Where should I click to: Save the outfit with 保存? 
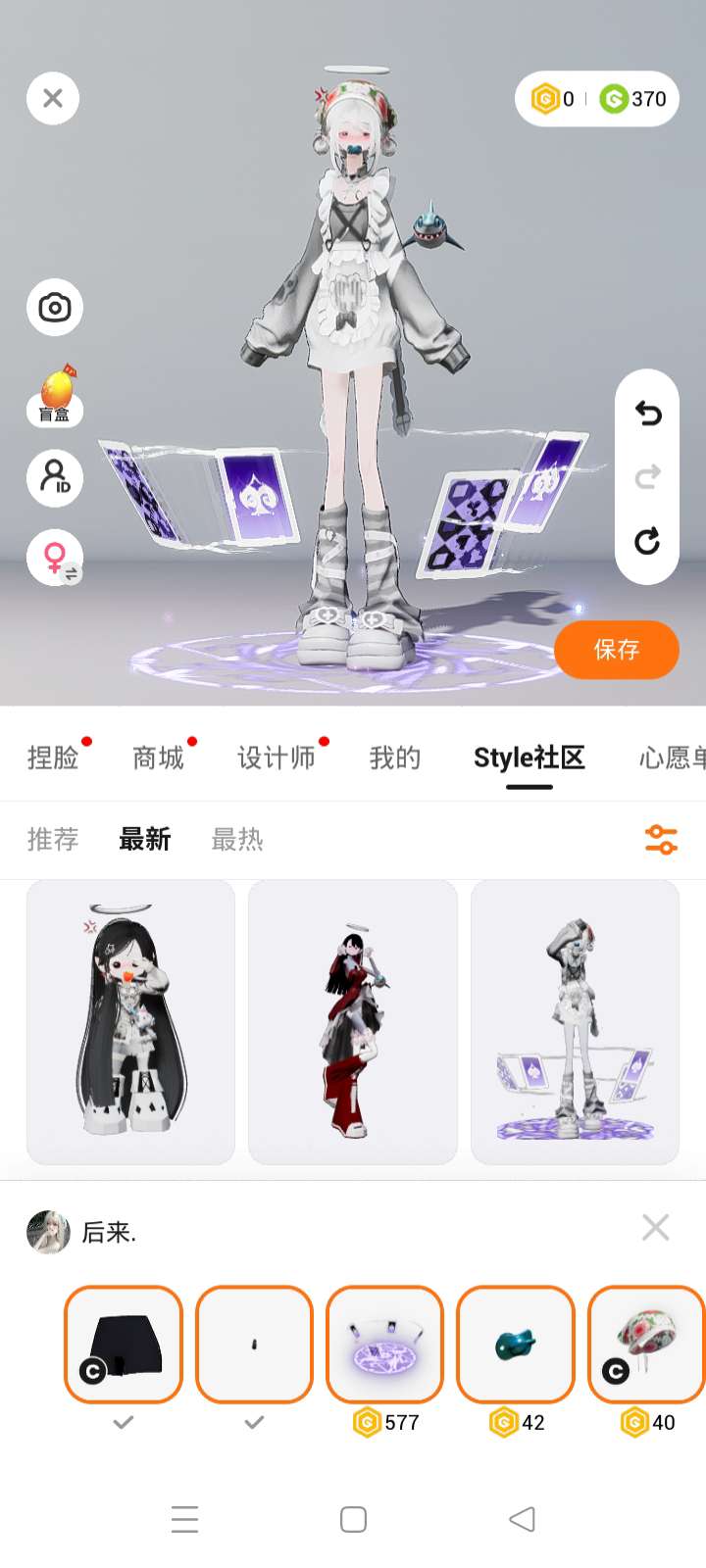tap(616, 649)
